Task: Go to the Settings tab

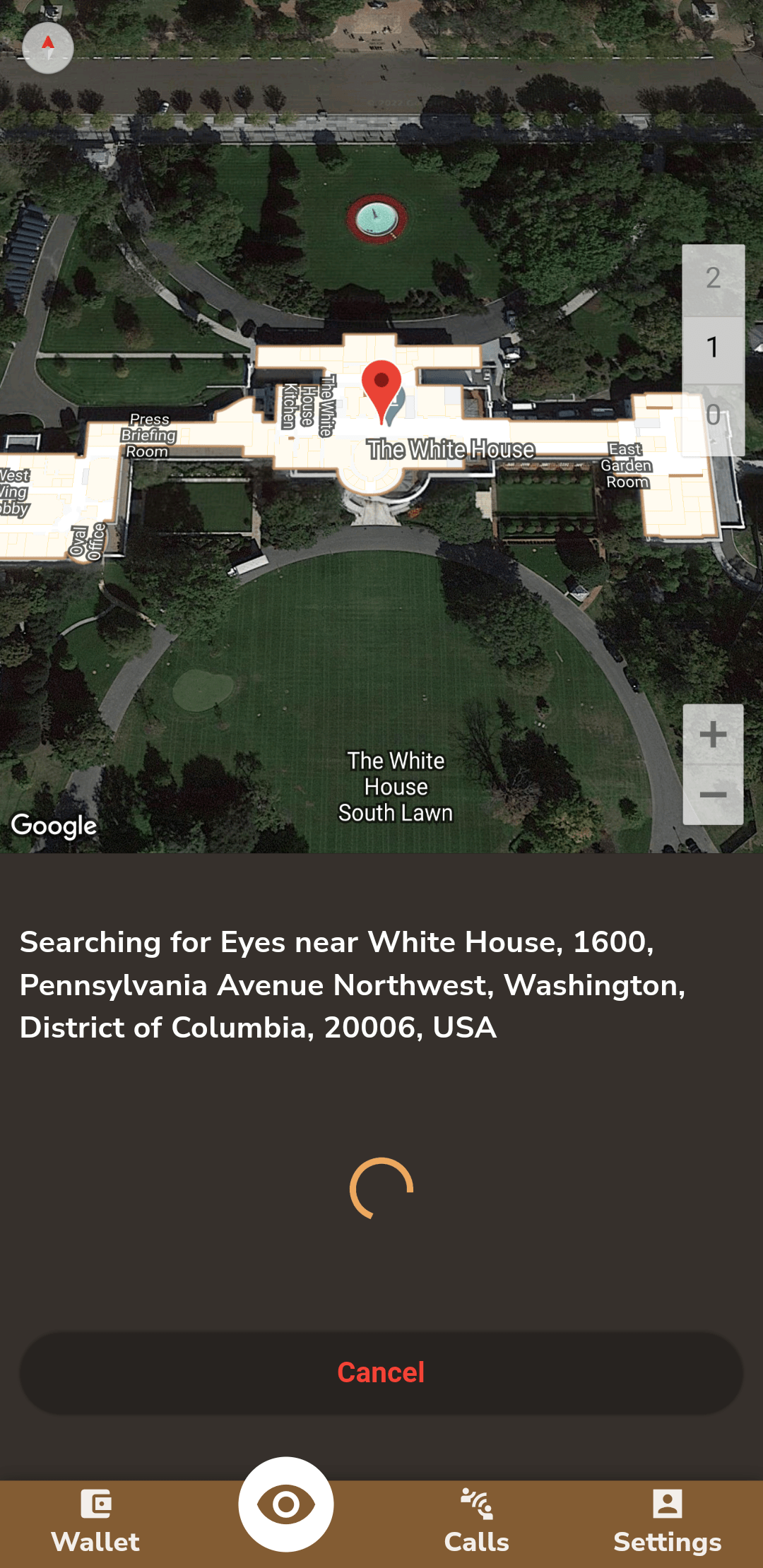Action: point(668,1523)
